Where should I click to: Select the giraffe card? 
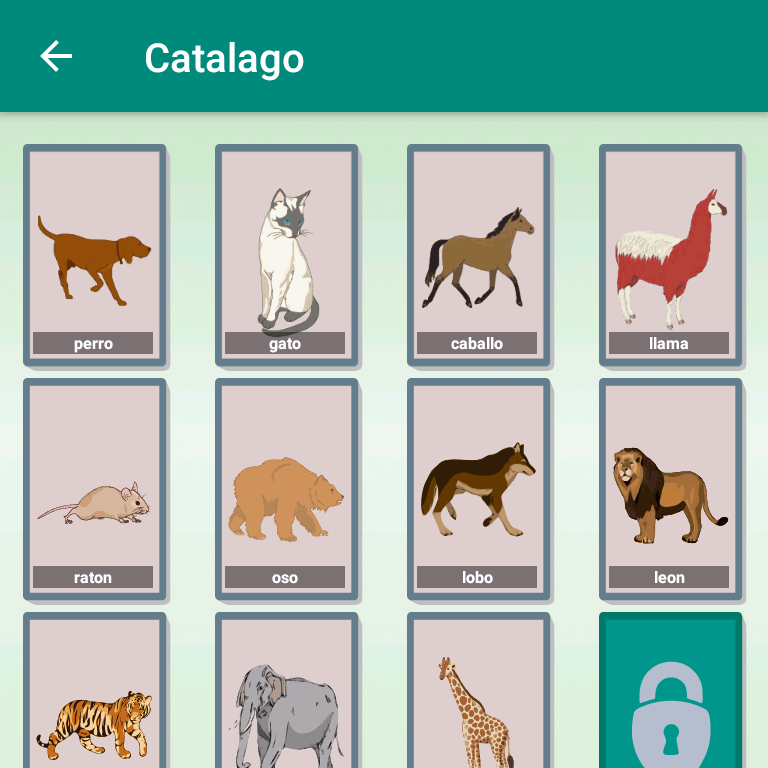(478, 700)
